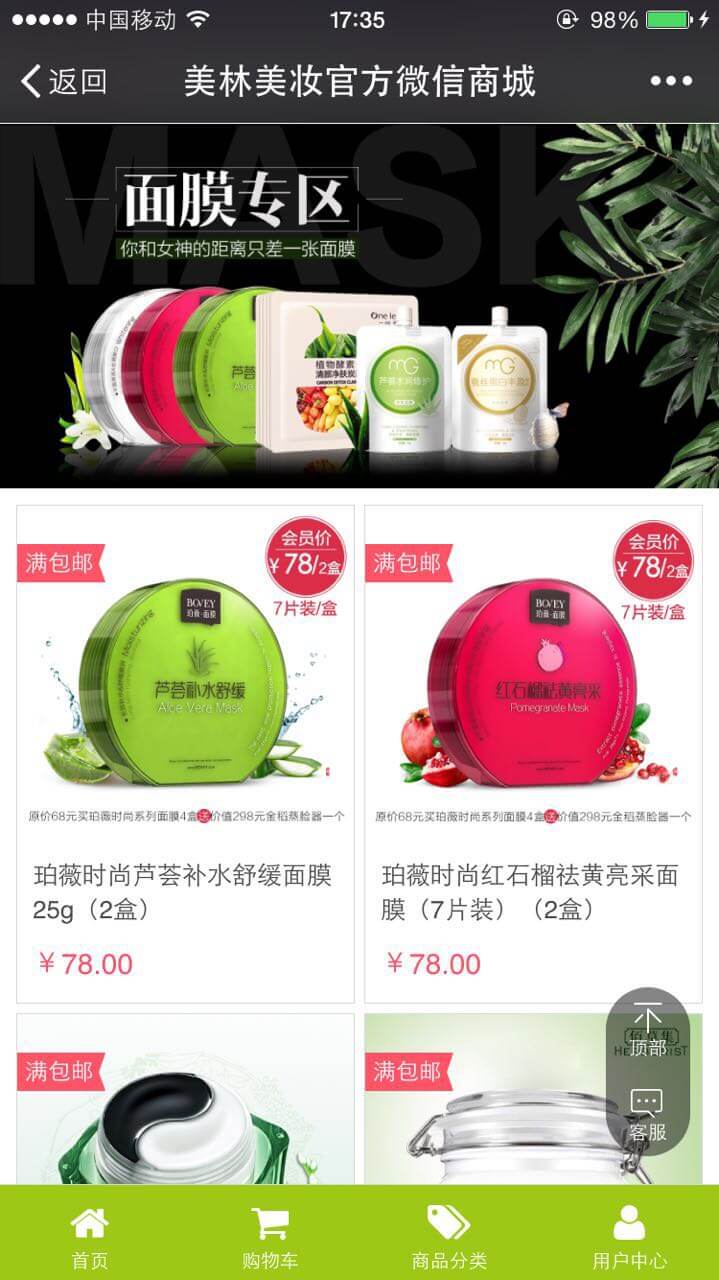
Task: Open 珀薇时尚芦荟补水舒缓面膜 product card
Action: click(185, 753)
